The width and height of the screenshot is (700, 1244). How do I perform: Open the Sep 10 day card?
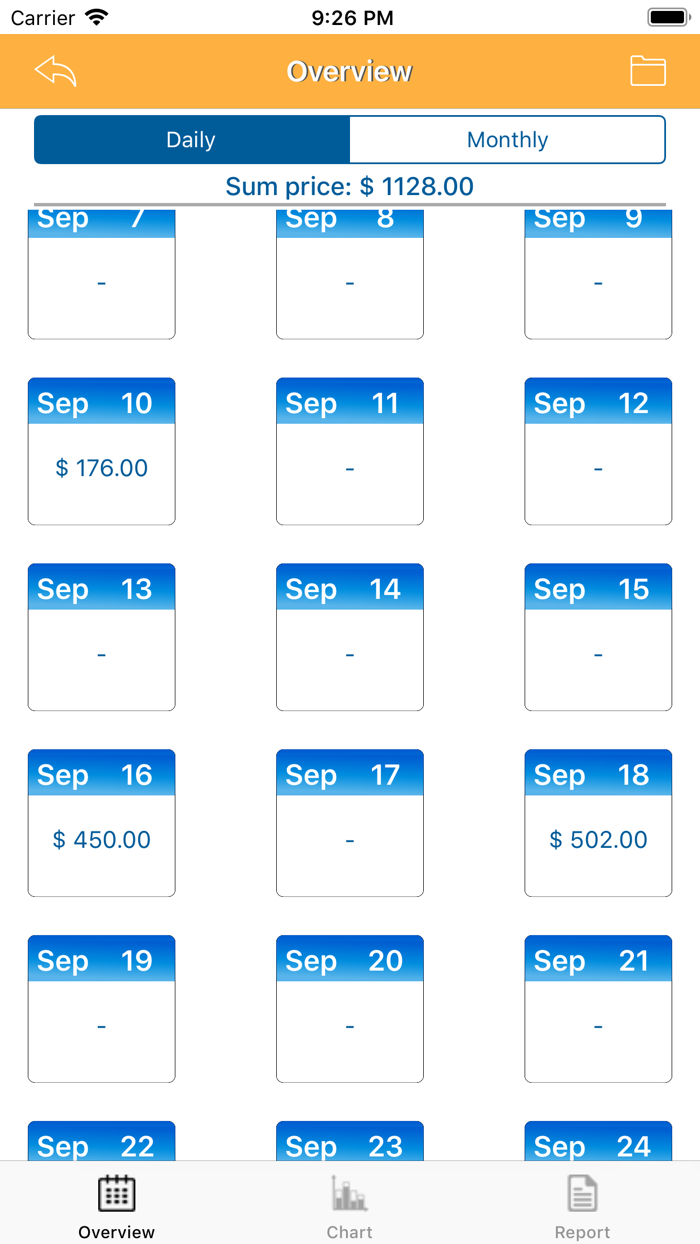101,451
